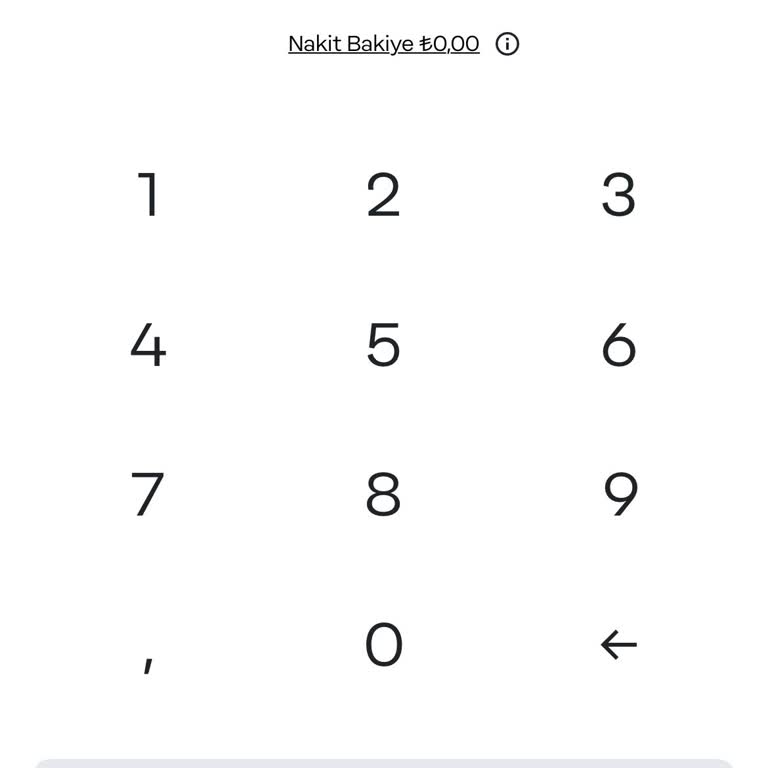Image resolution: width=768 pixels, height=768 pixels.
Task: Open the info icon beside Nakit Bakiye
Action: [507, 44]
